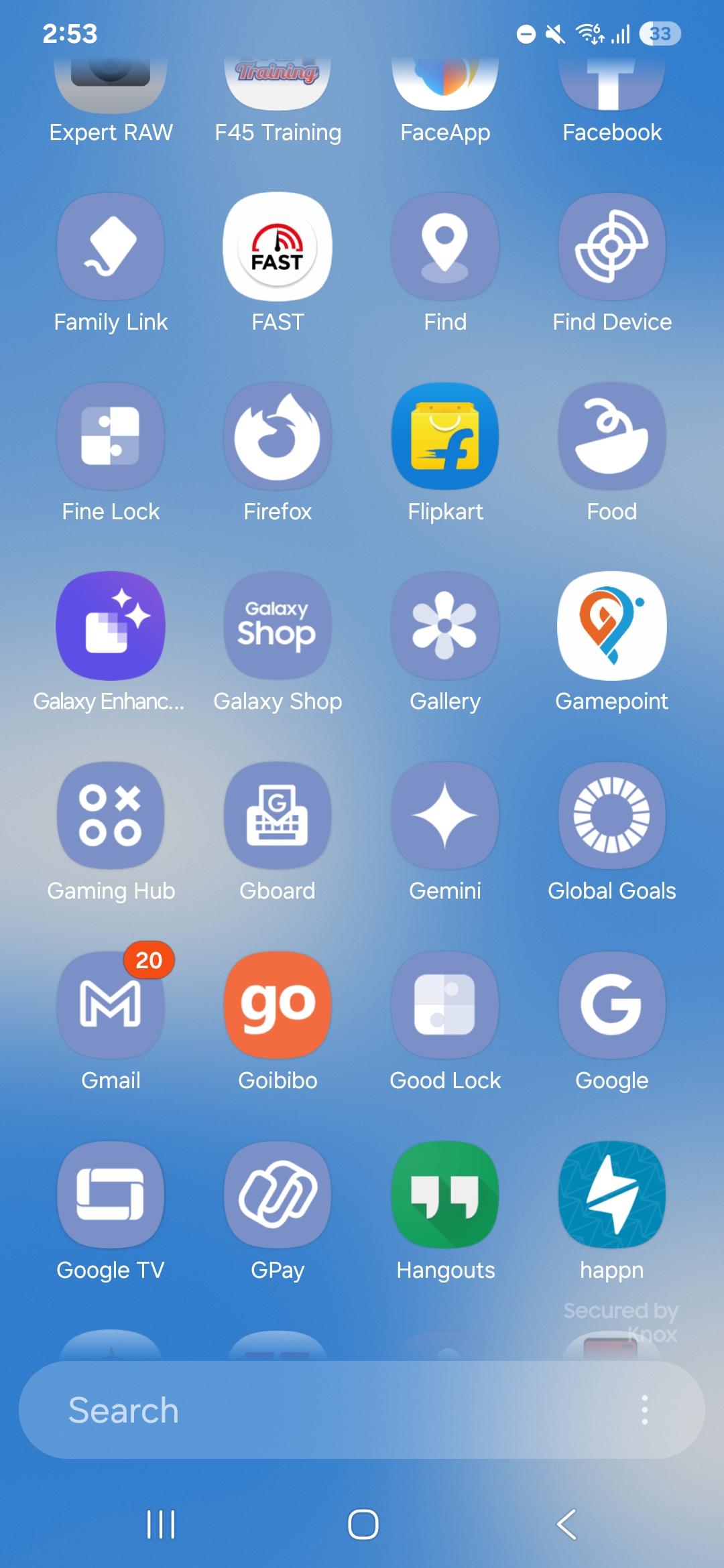Launch Firefox browser

pos(278,436)
